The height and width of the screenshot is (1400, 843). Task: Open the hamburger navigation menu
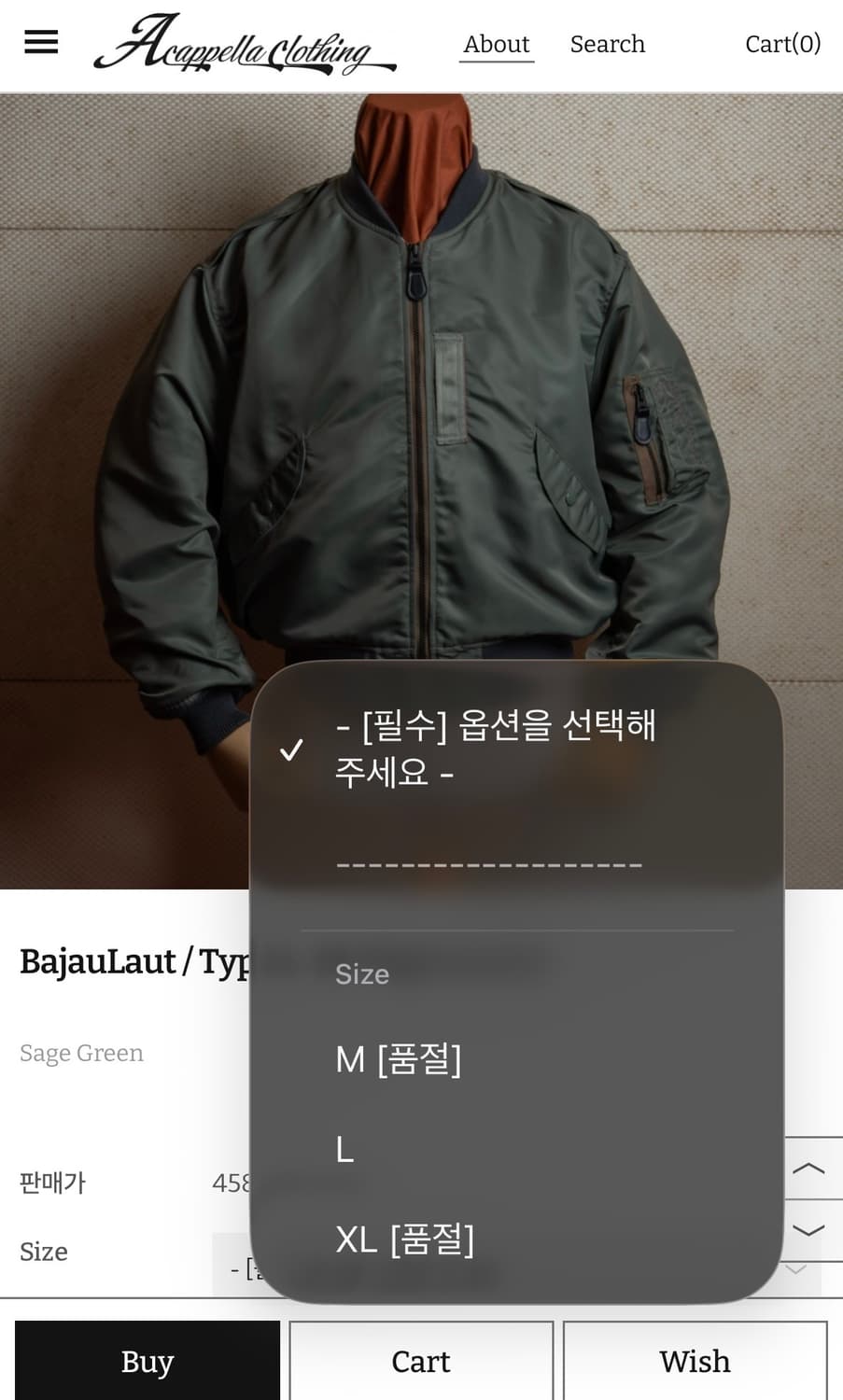click(x=39, y=42)
